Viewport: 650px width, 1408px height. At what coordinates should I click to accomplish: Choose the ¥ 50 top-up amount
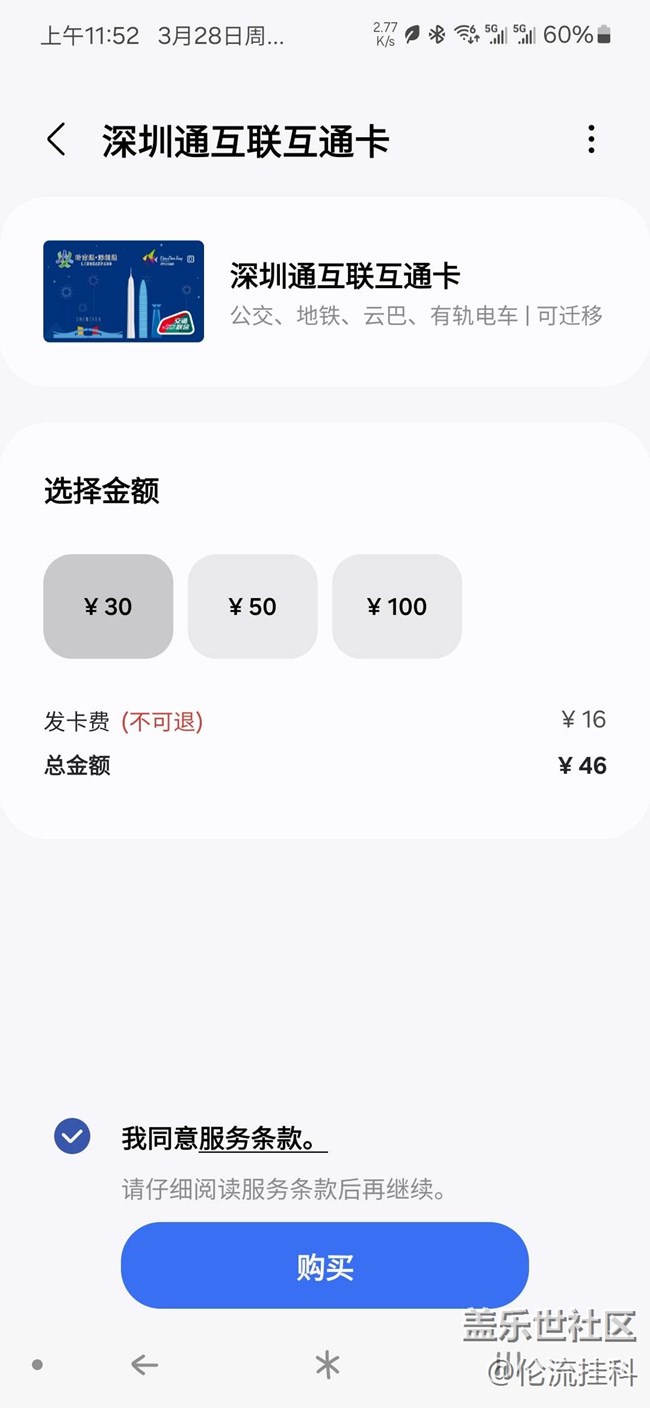pyautogui.click(x=252, y=606)
